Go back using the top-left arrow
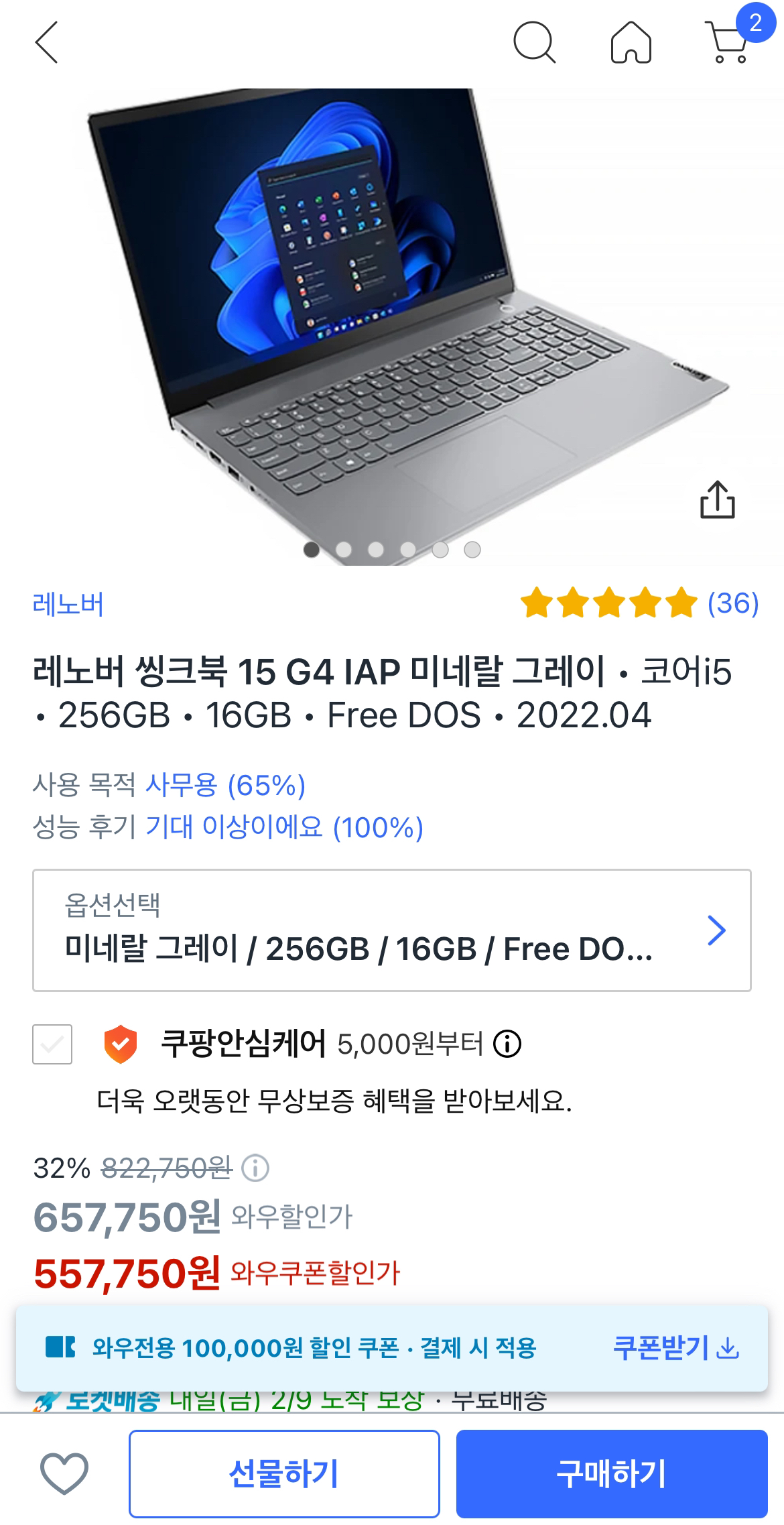Viewport: 784px width, 1525px height. click(46, 42)
